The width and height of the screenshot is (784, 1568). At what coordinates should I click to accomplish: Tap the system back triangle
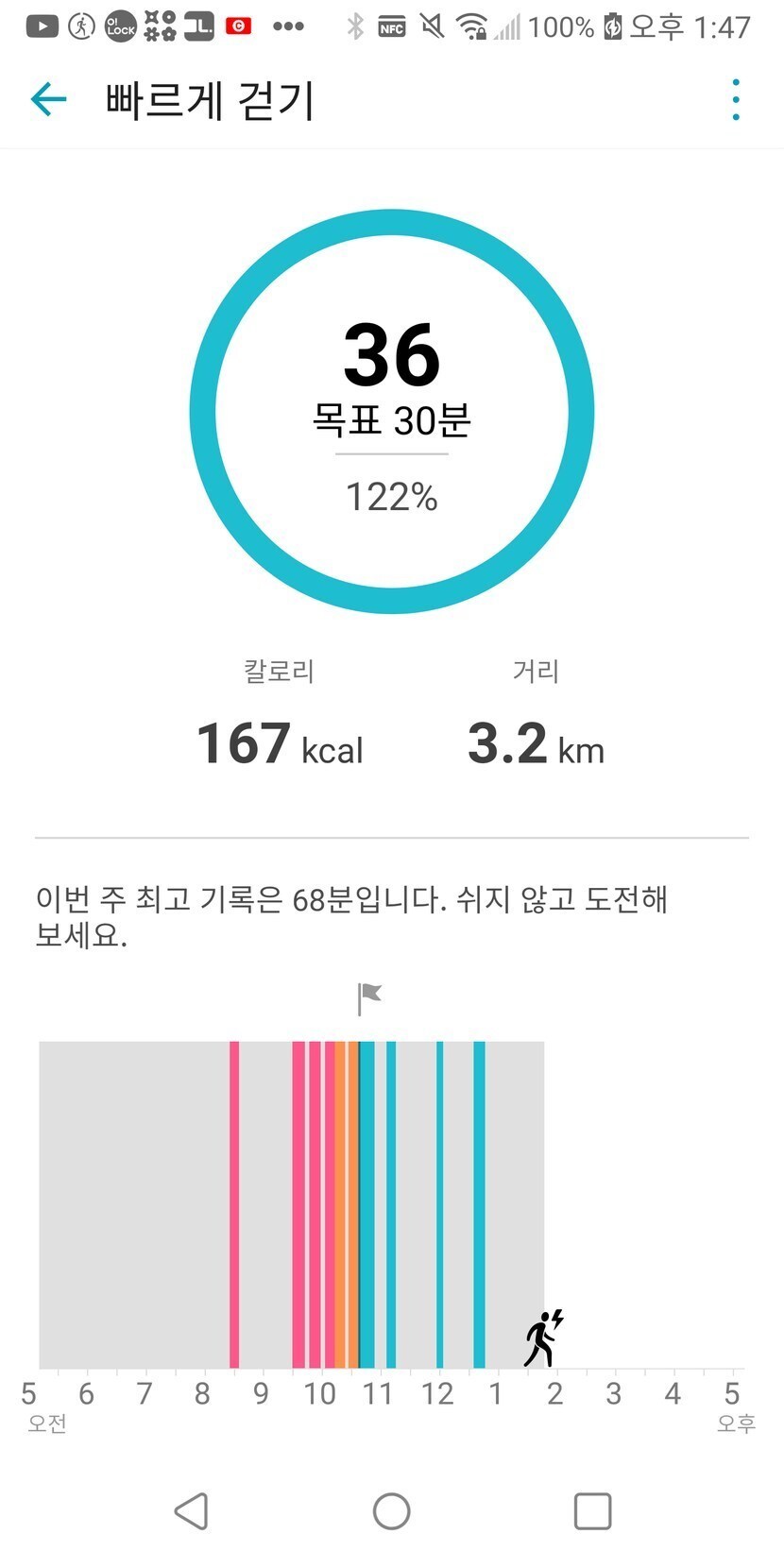[x=191, y=1511]
